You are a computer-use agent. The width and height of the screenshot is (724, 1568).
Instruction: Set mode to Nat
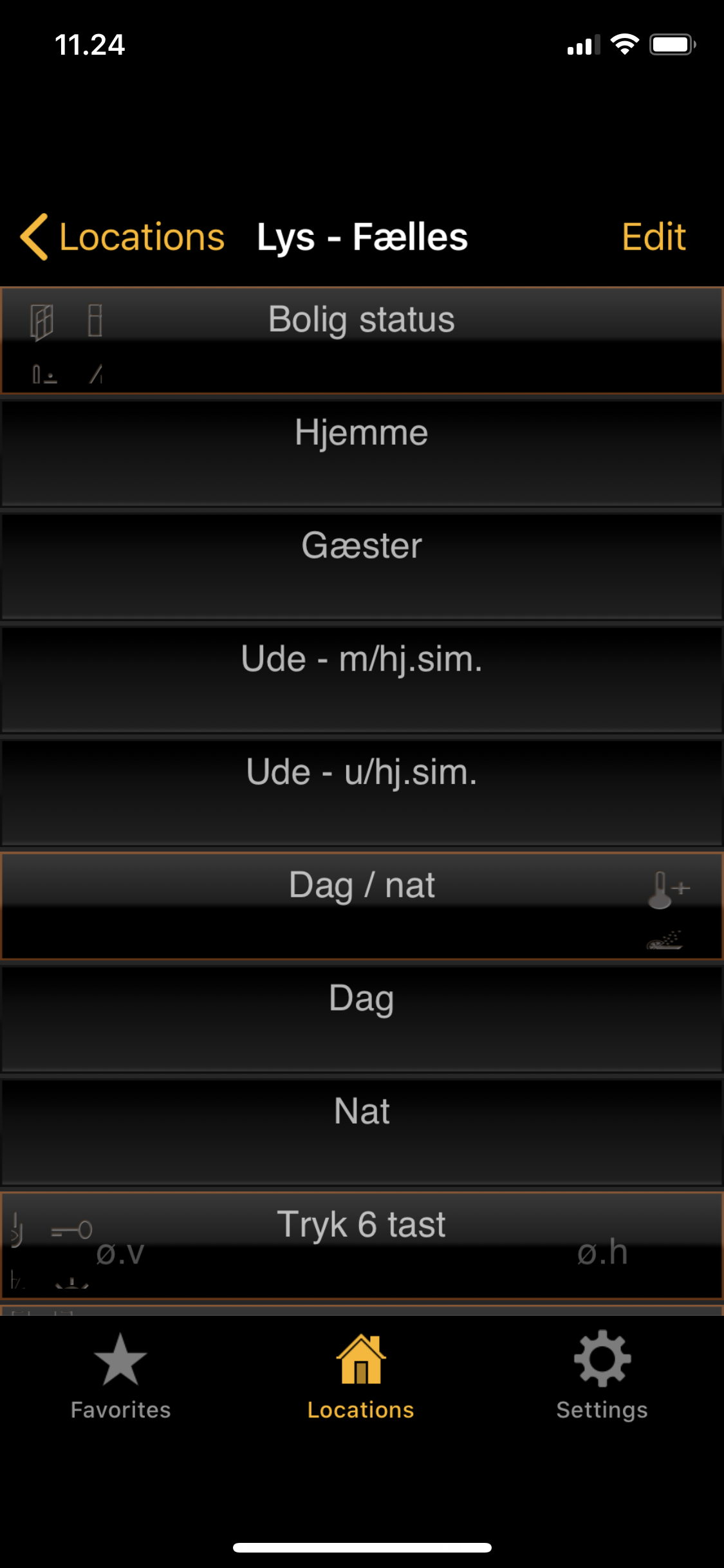tap(362, 1132)
